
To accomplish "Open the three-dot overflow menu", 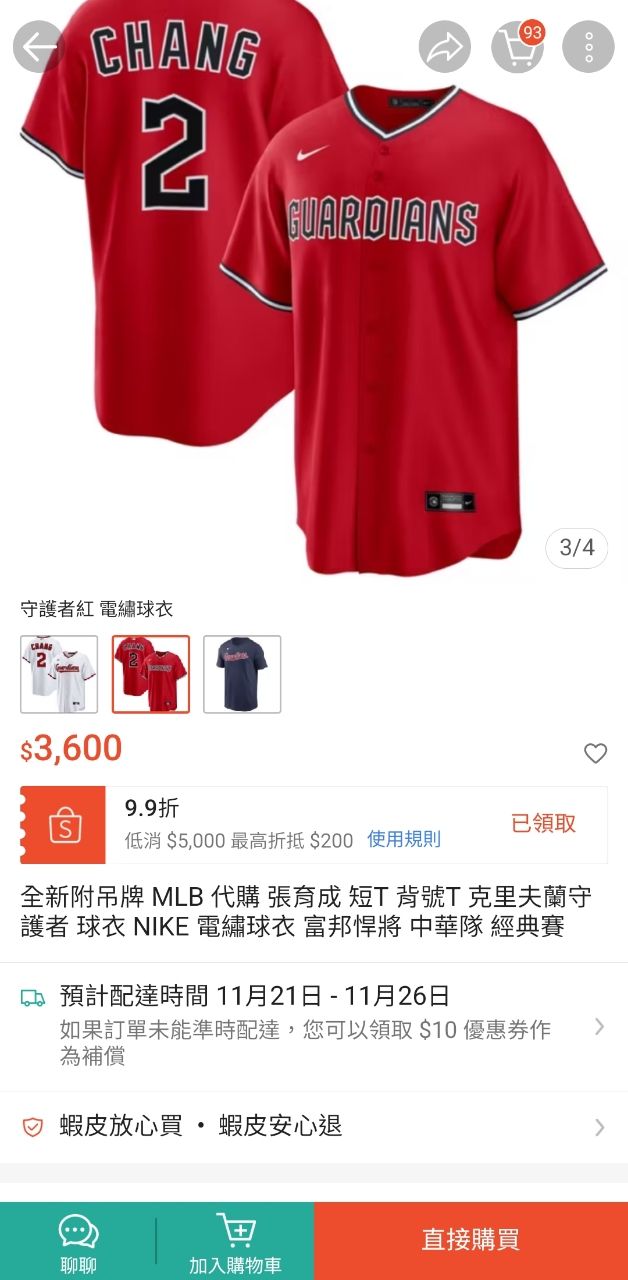I will pyautogui.click(x=588, y=47).
